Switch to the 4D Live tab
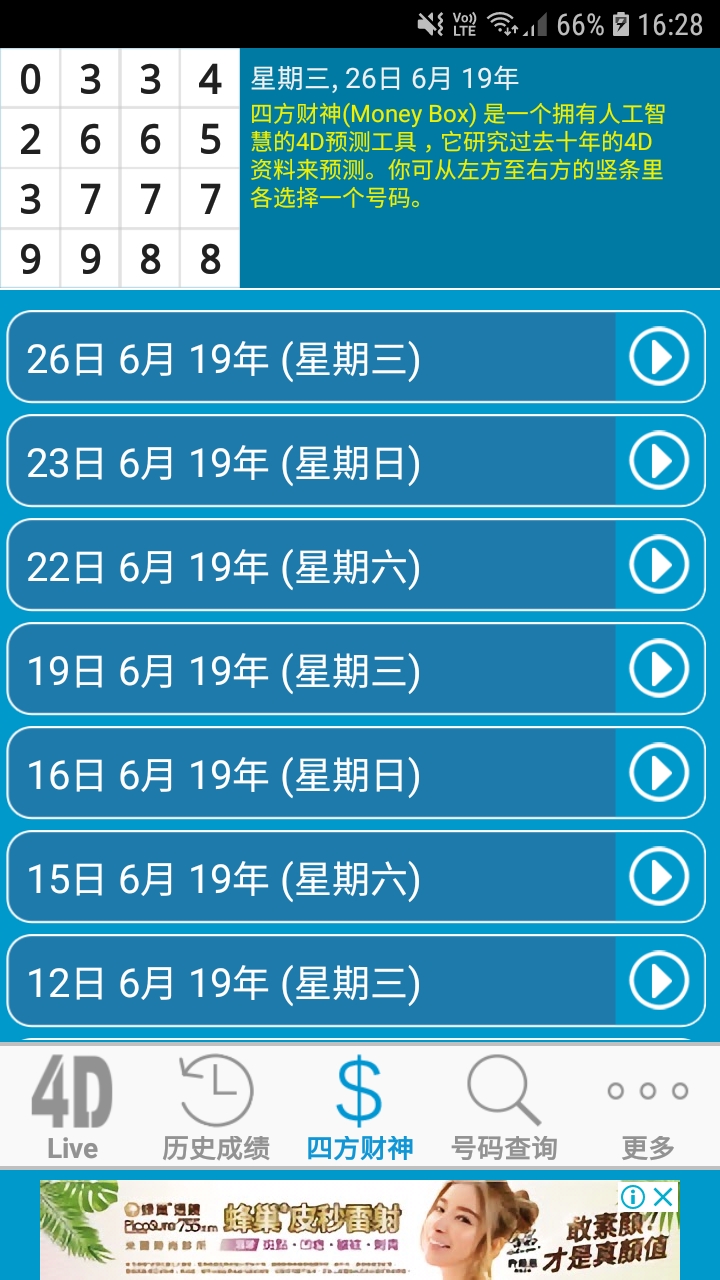720x1280 pixels. tap(72, 1108)
